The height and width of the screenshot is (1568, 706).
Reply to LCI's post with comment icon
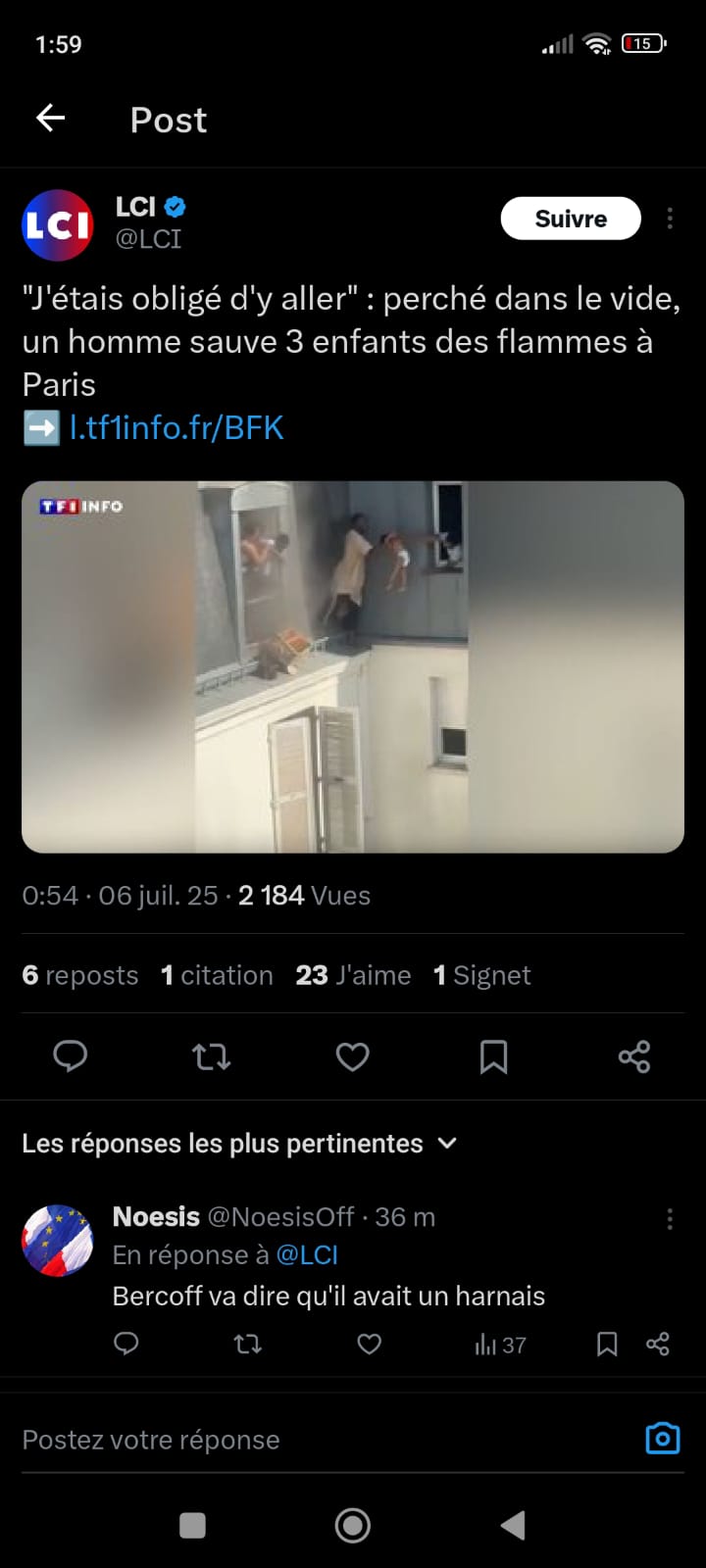70,1056
